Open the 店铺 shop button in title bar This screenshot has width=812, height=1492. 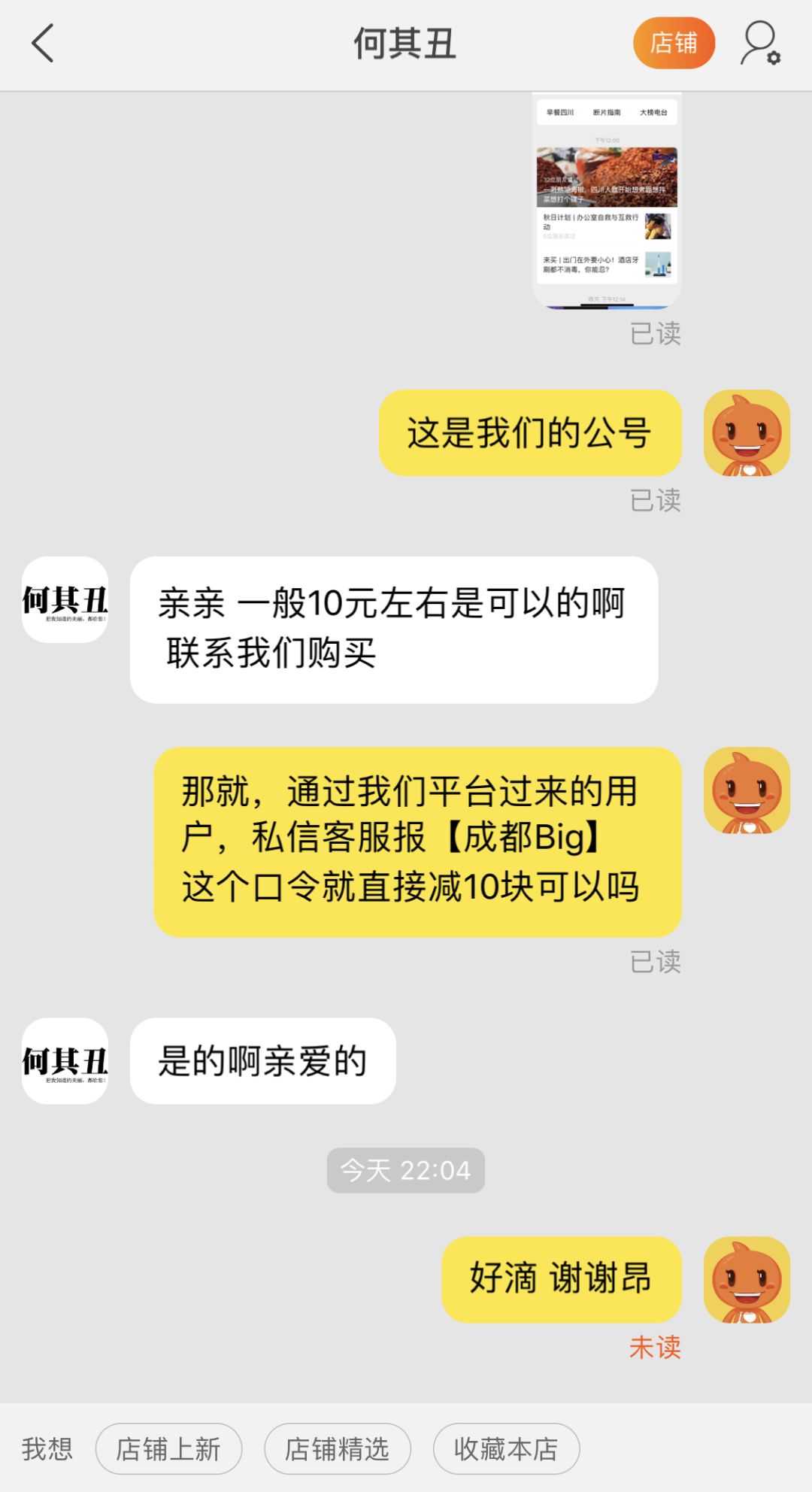pyautogui.click(x=674, y=44)
